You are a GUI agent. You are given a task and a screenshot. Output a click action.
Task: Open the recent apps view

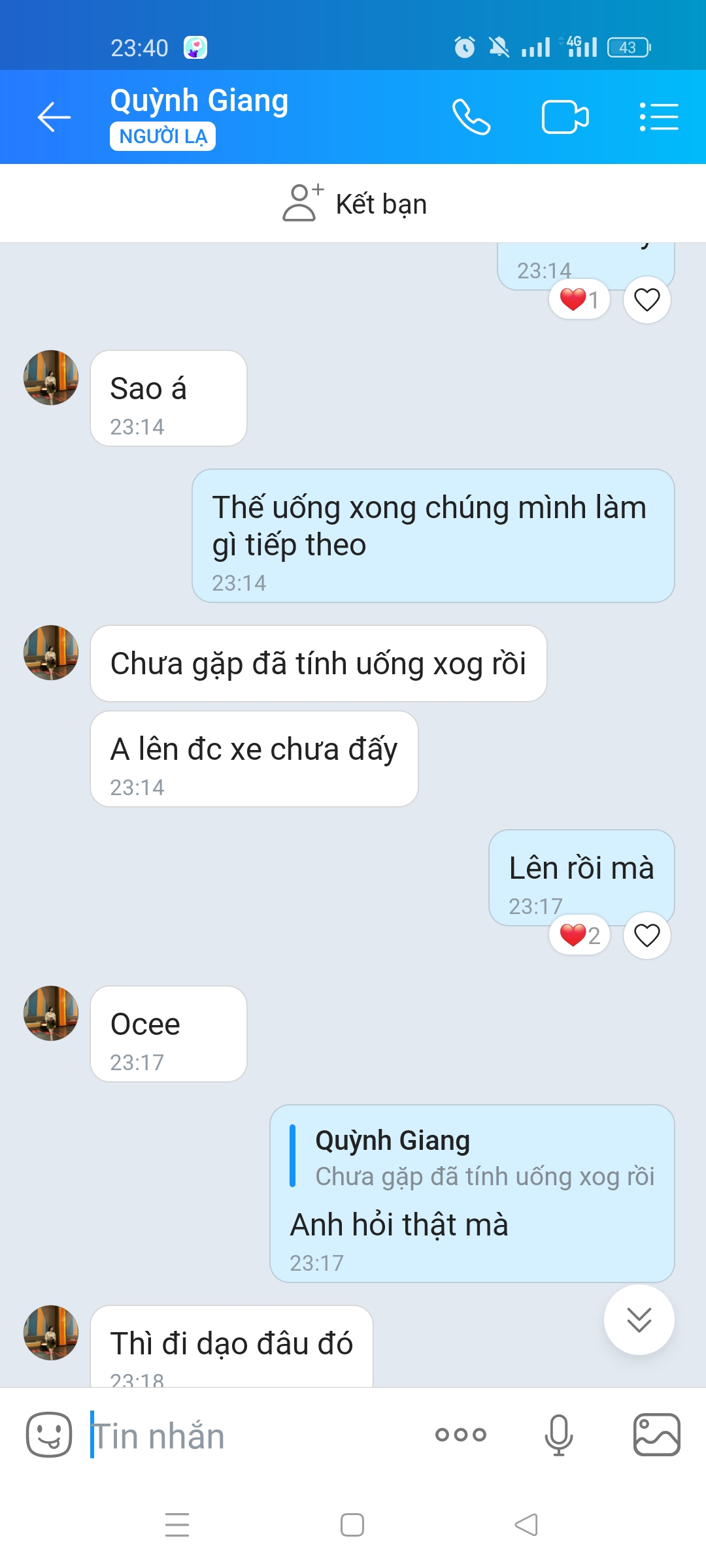point(177,1525)
